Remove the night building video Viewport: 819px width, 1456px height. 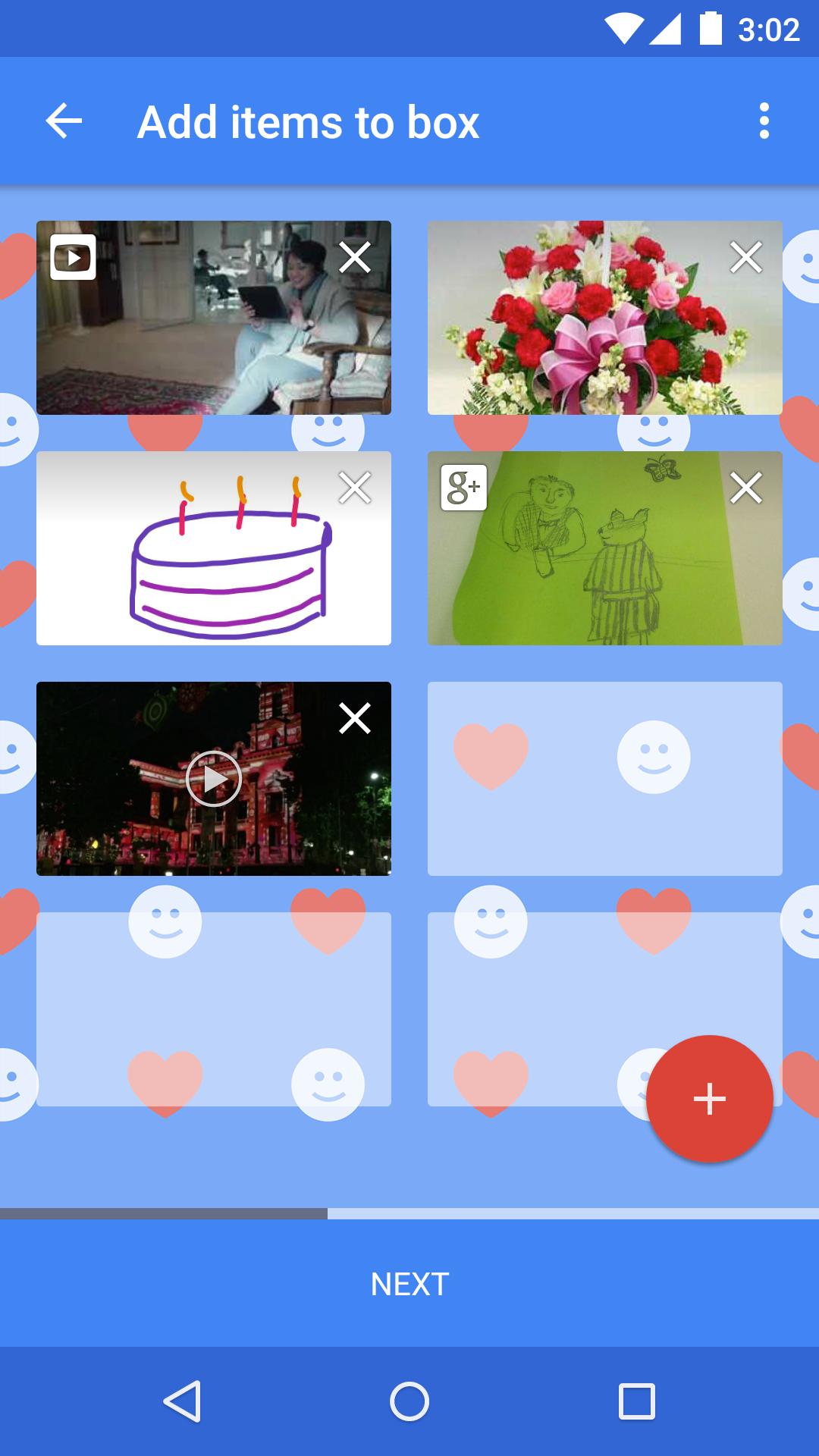click(355, 718)
